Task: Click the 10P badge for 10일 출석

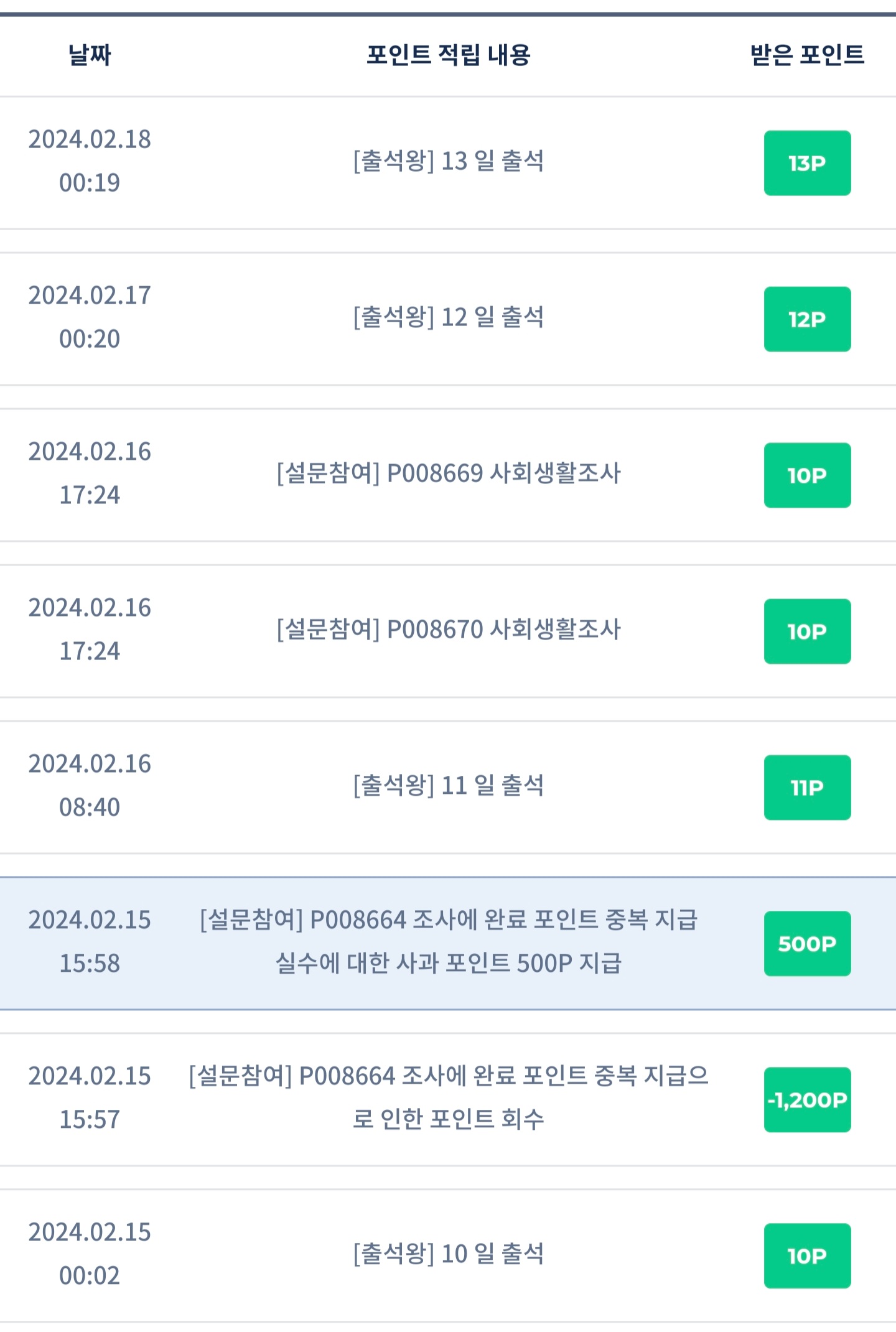Action: point(806,1257)
